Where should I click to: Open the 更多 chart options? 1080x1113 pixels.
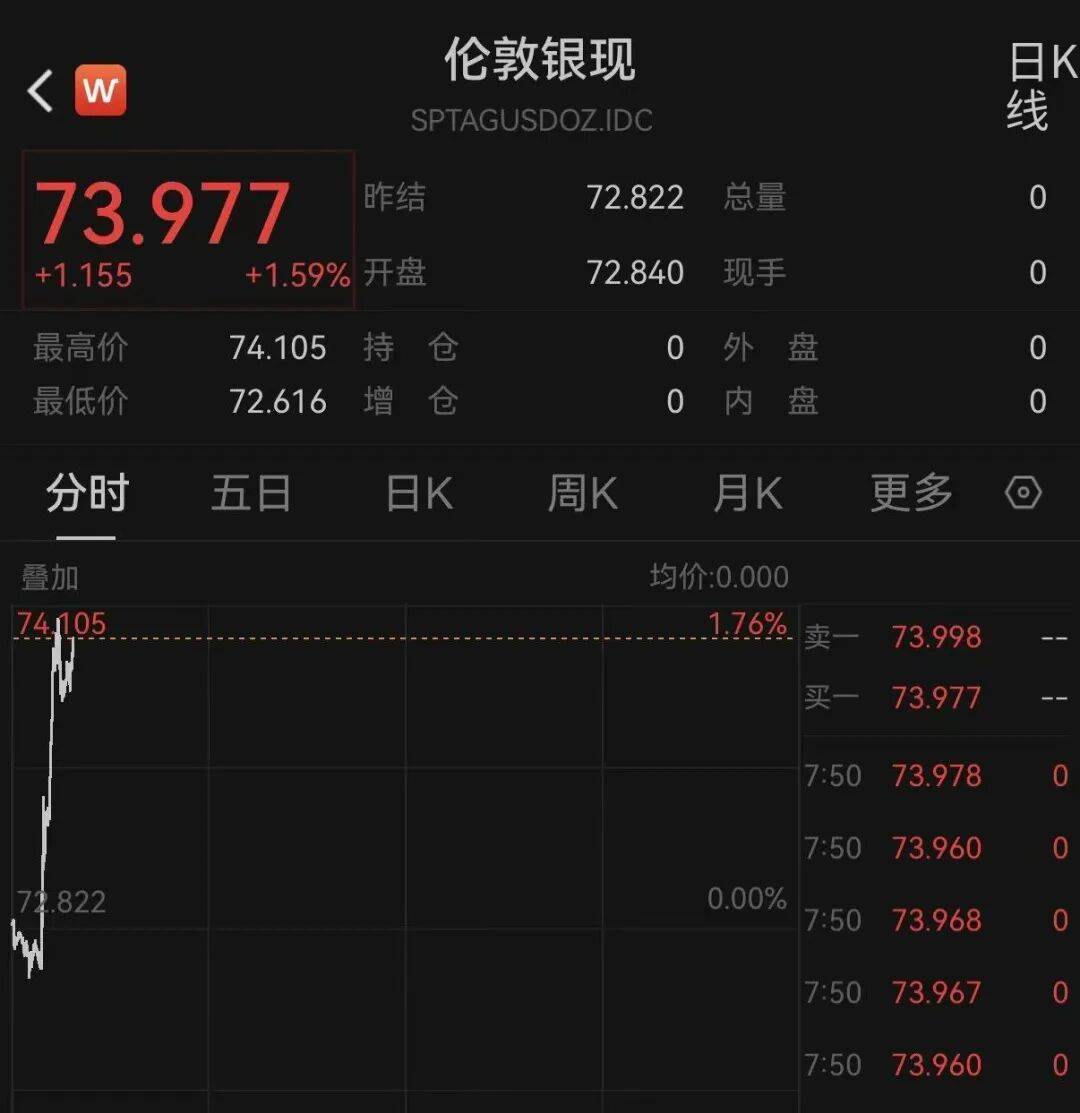[911, 493]
